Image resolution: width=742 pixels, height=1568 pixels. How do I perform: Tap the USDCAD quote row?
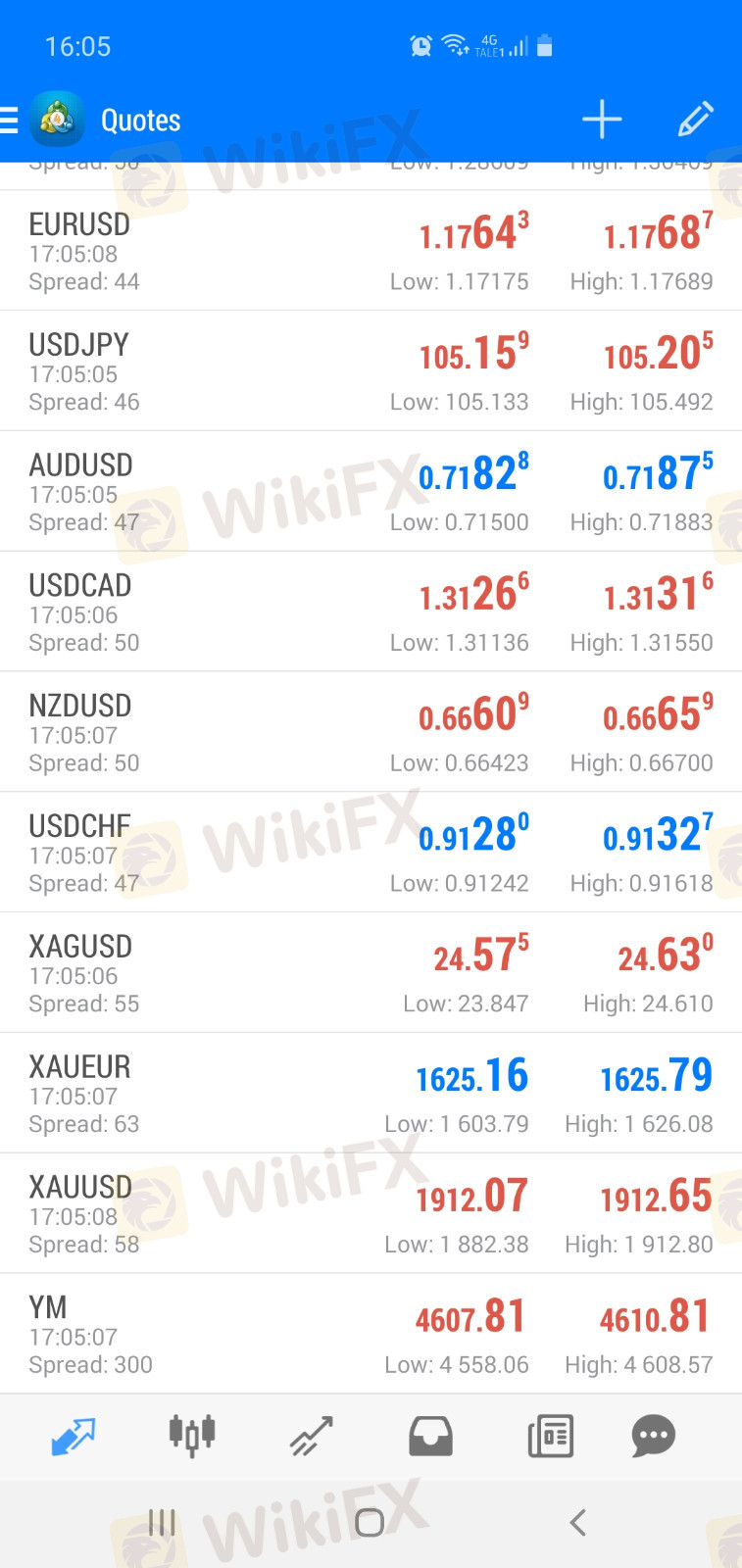[x=371, y=612]
